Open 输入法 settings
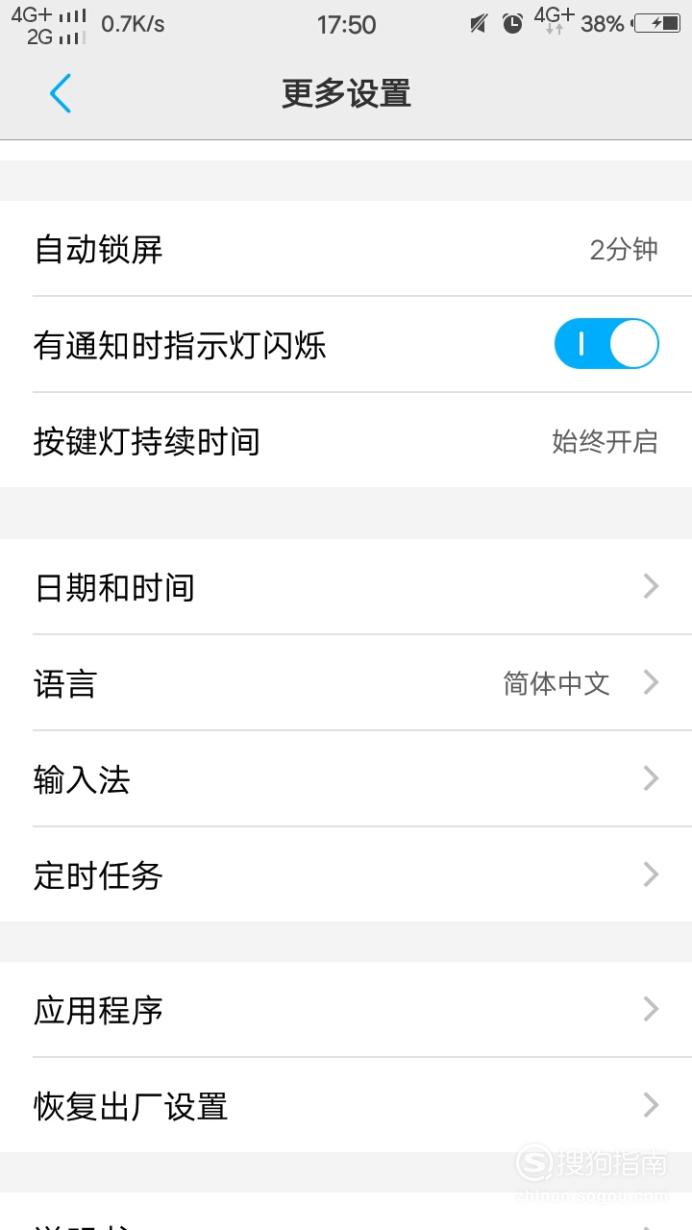This screenshot has width=692, height=1230. [x=346, y=779]
